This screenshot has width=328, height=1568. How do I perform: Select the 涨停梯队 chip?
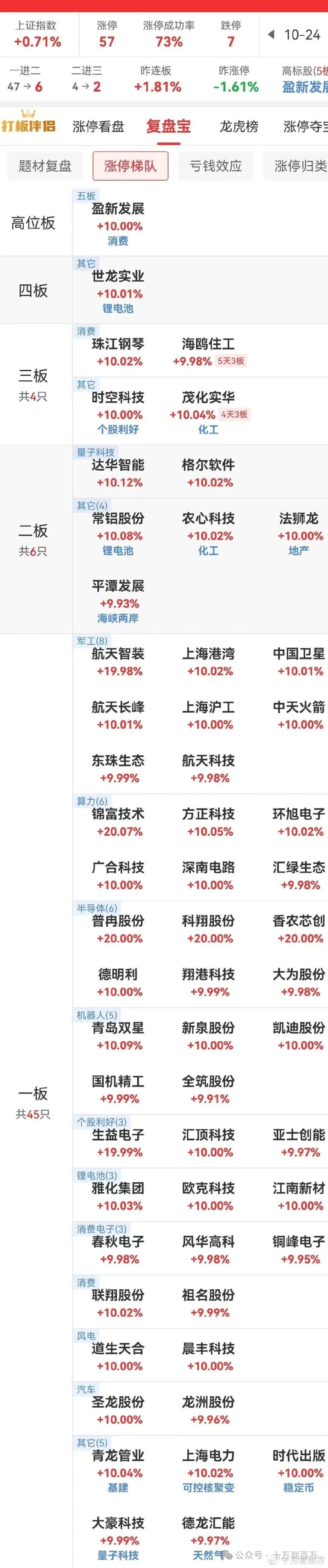(x=130, y=166)
